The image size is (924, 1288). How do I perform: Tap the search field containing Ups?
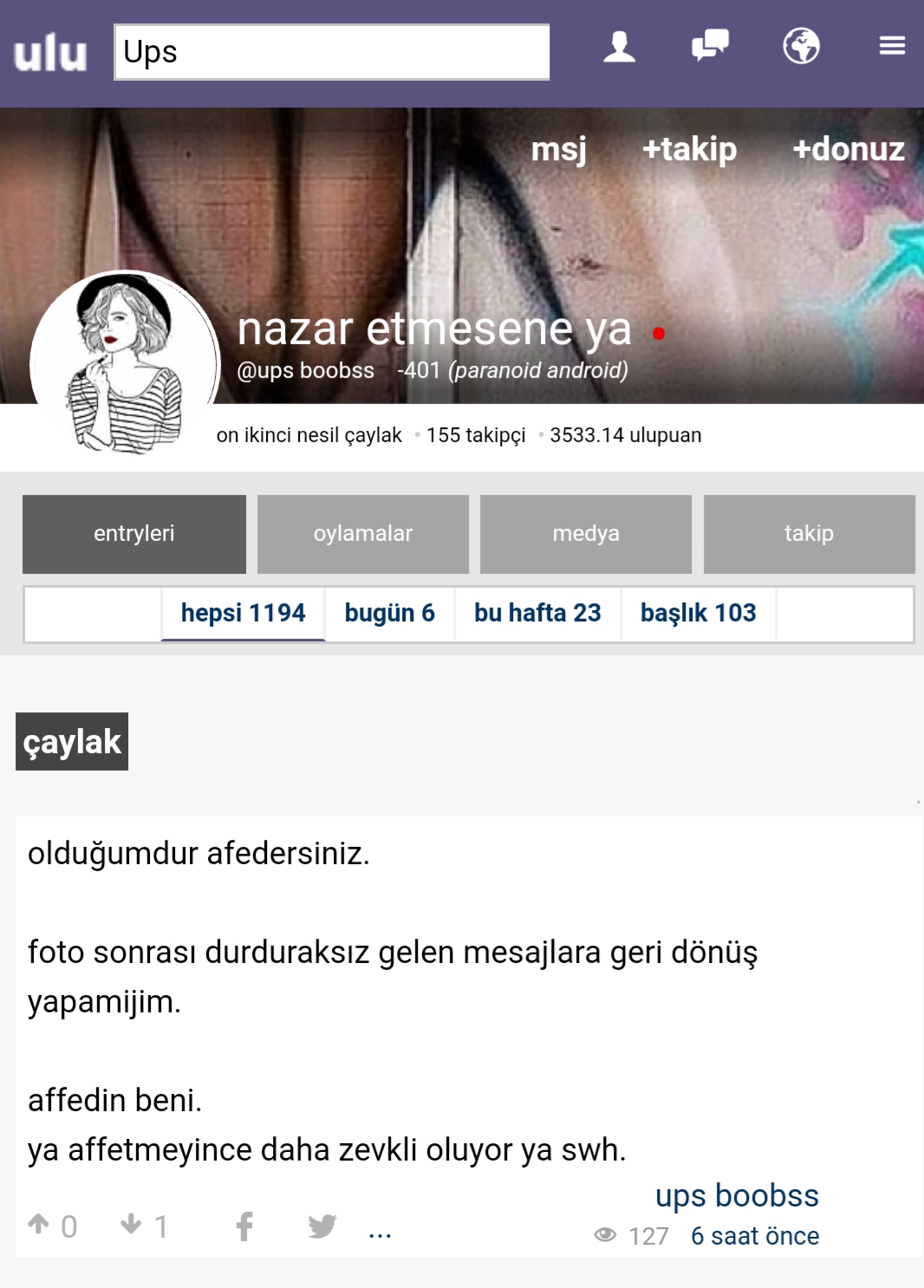pyautogui.click(x=331, y=52)
